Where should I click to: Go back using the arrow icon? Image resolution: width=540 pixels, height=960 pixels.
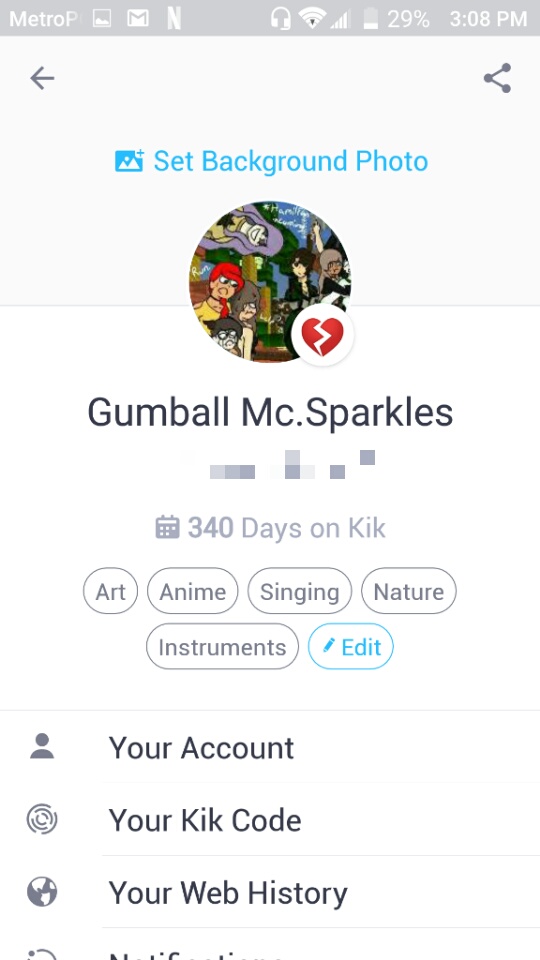(x=42, y=78)
